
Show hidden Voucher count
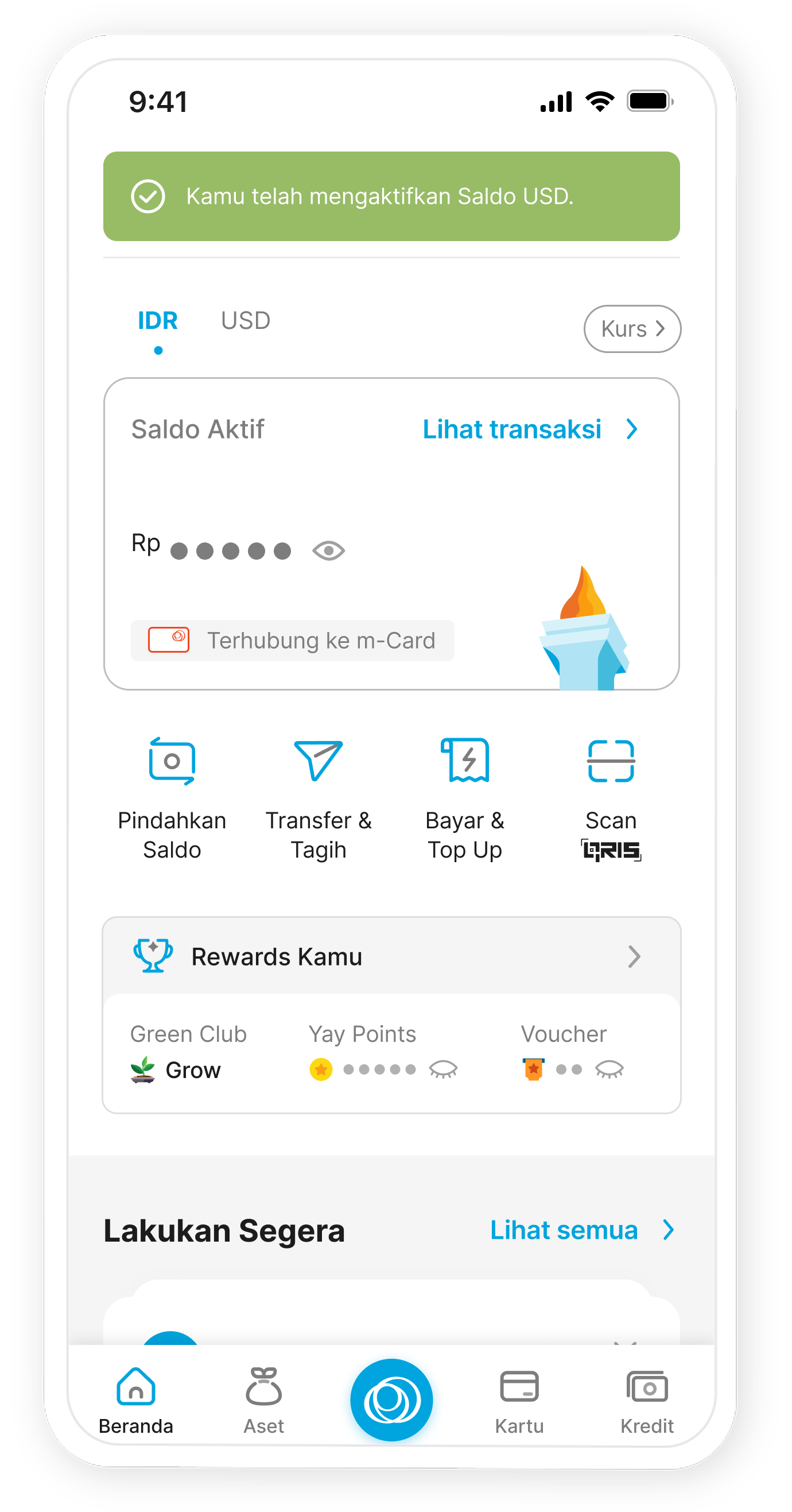(x=609, y=1069)
